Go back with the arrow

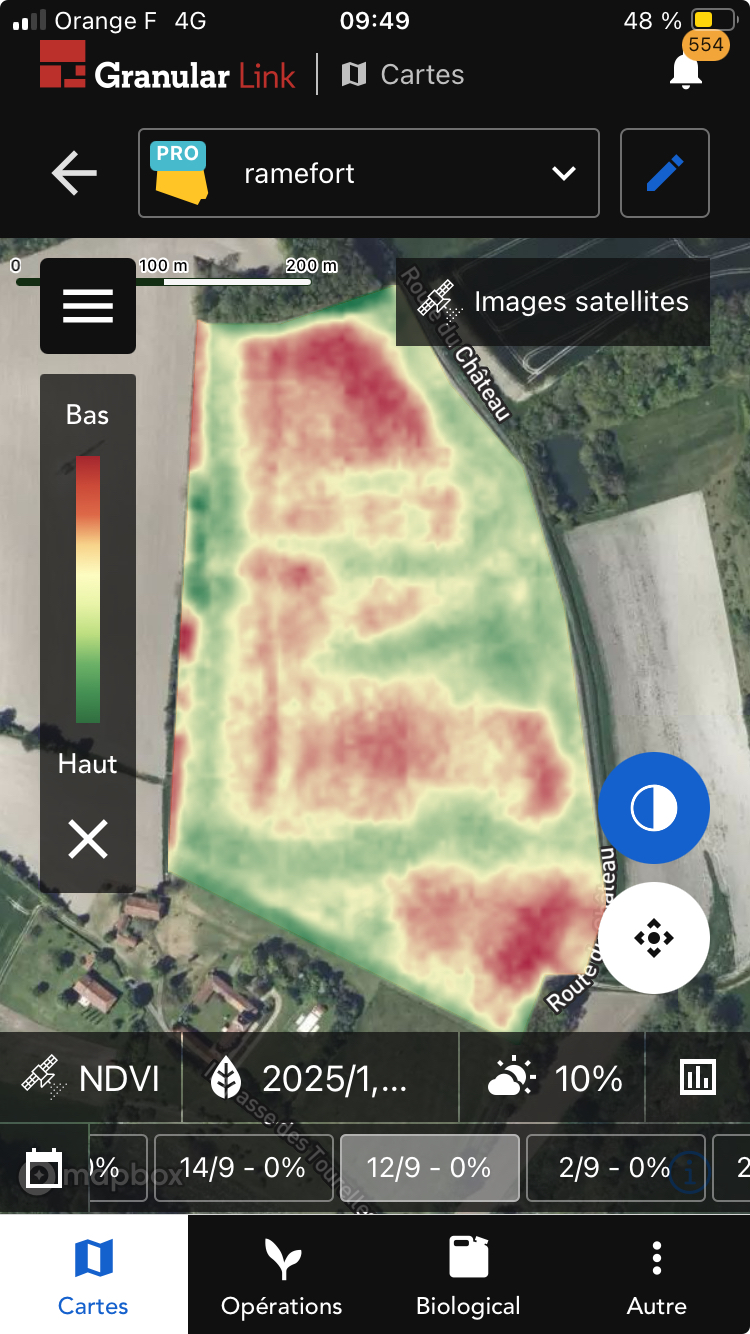click(75, 173)
